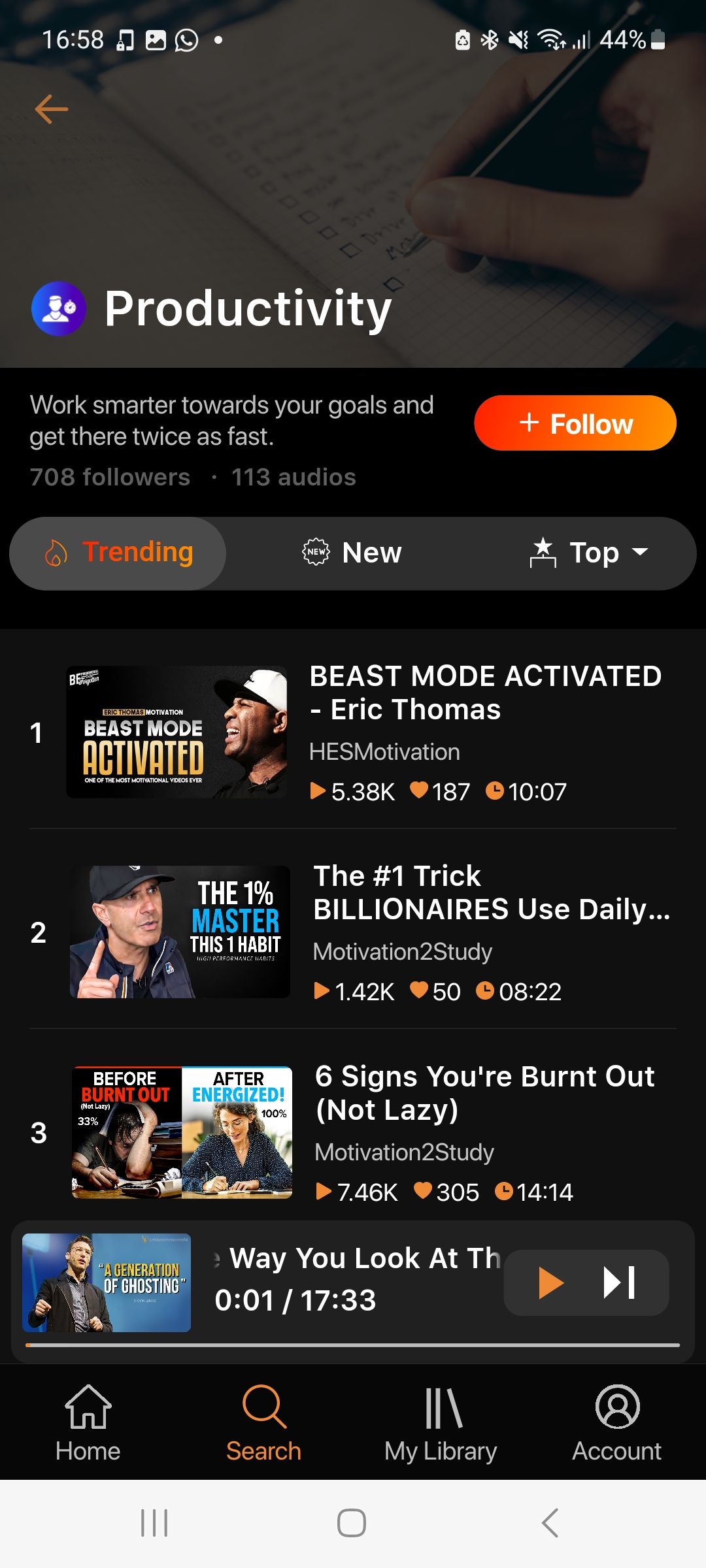
Task: Skip to next track in mini player
Action: pos(620,1282)
